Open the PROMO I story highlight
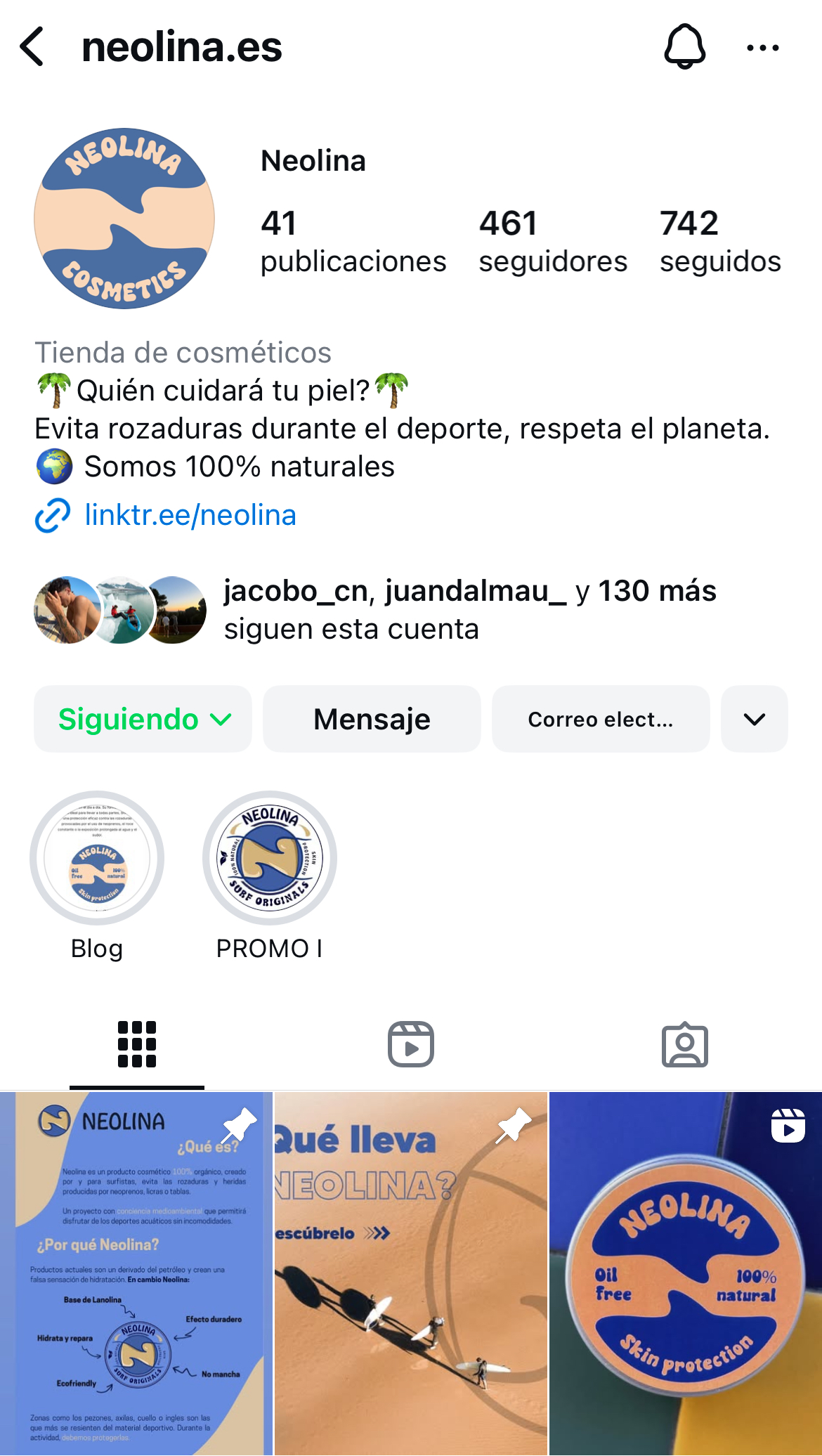Screen dimensions: 822x1456 point(270,858)
